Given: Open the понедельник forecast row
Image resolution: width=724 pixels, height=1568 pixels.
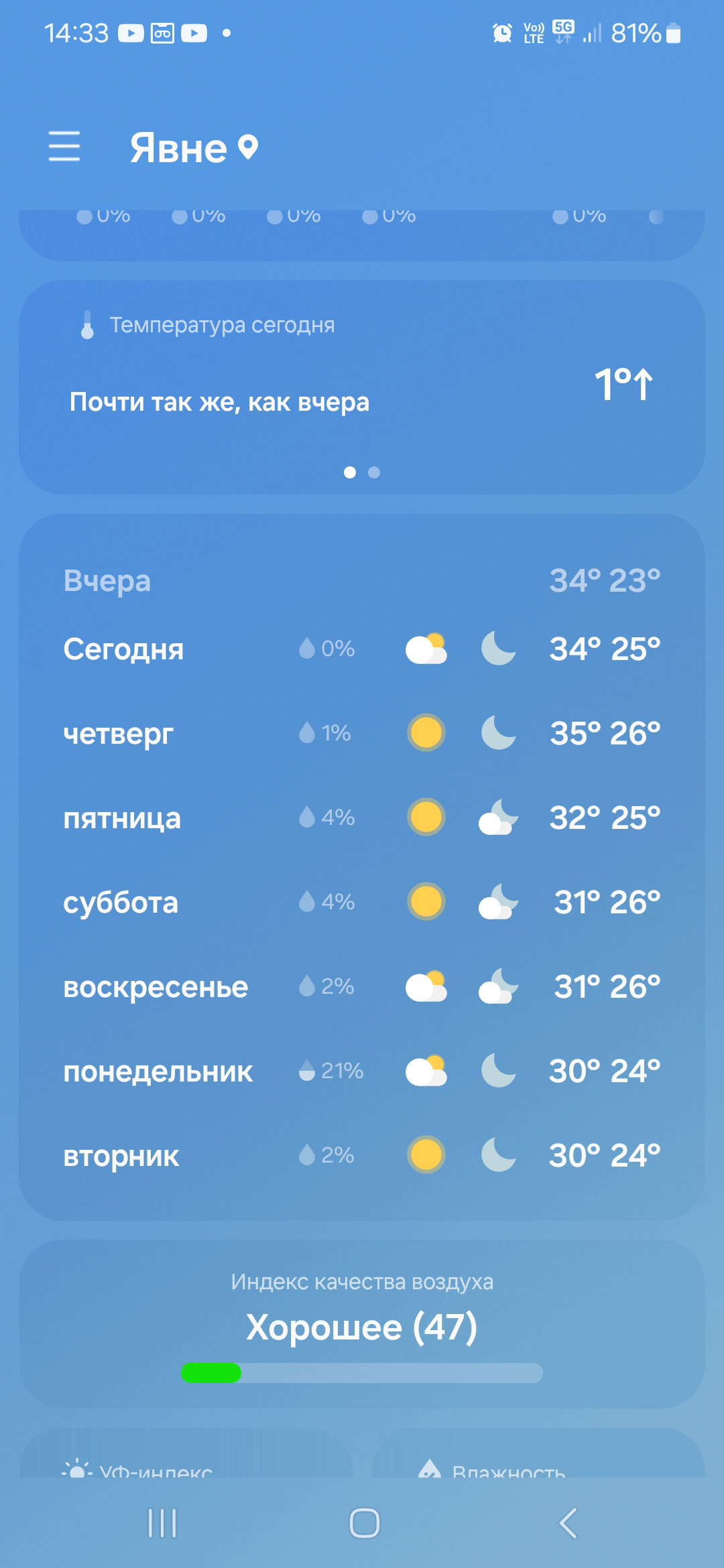Looking at the screenshot, I should point(362,1071).
